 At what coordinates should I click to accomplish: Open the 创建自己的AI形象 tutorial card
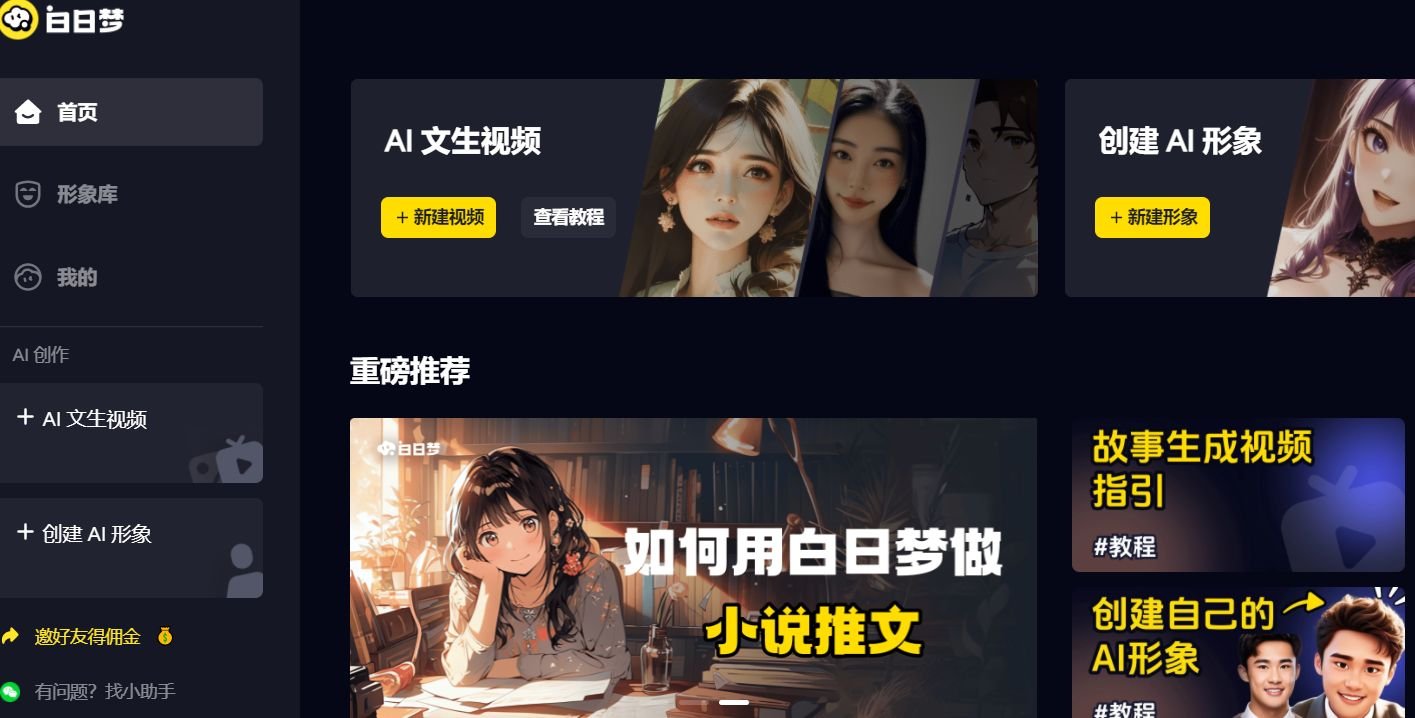(1238, 652)
